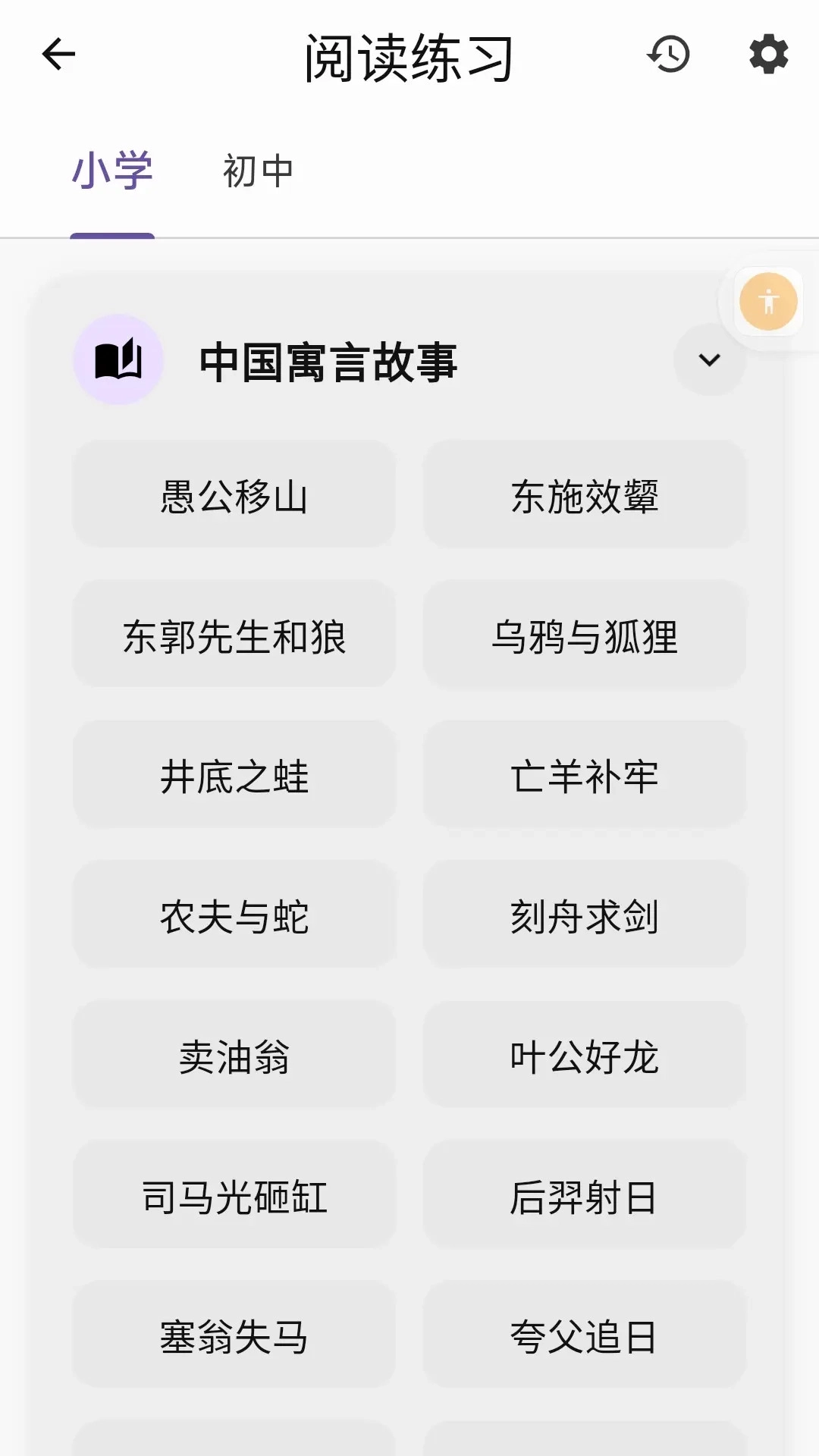This screenshot has width=819, height=1456.
Task: Select 司马光砸缸 story
Action: (234, 1197)
